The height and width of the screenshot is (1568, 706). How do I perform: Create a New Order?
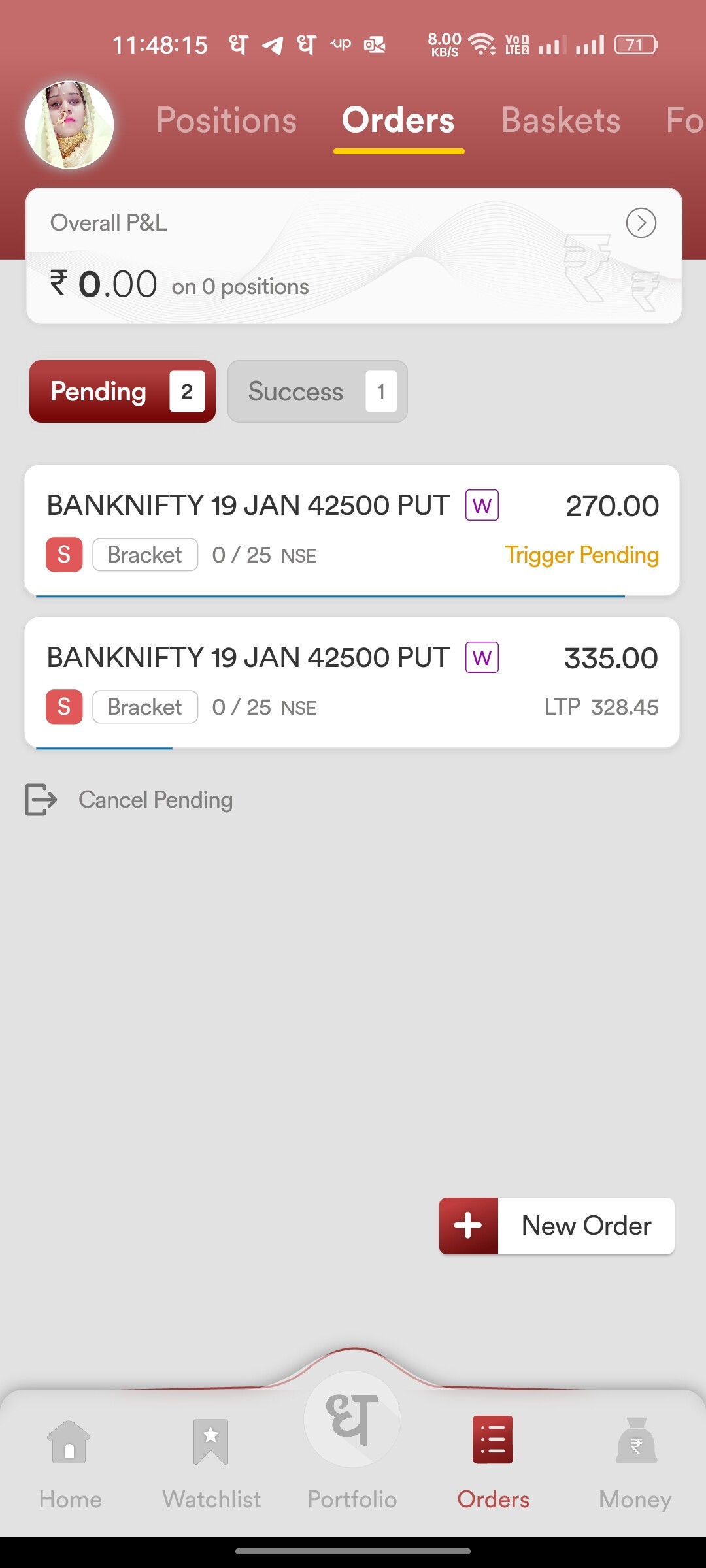557,1226
